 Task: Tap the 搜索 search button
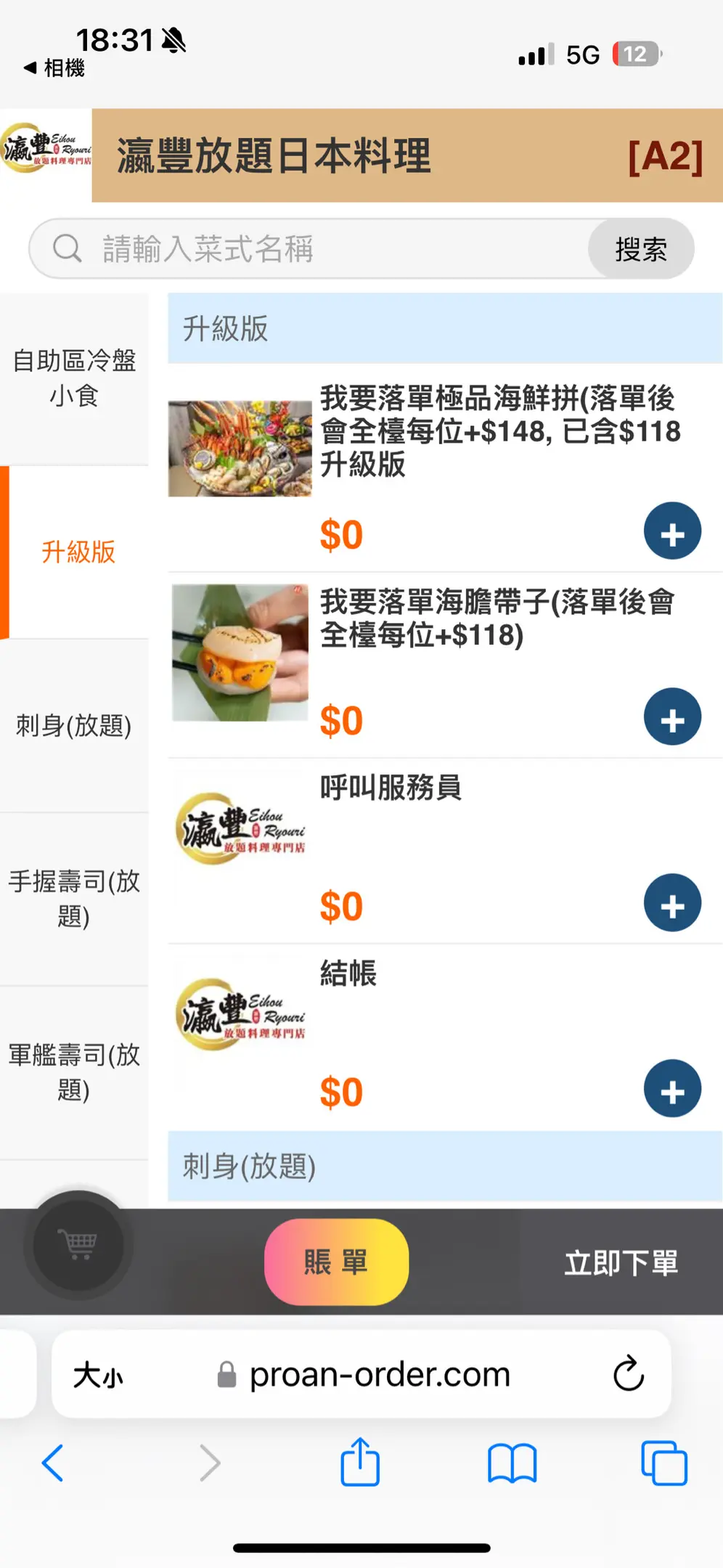tap(641, 249)
